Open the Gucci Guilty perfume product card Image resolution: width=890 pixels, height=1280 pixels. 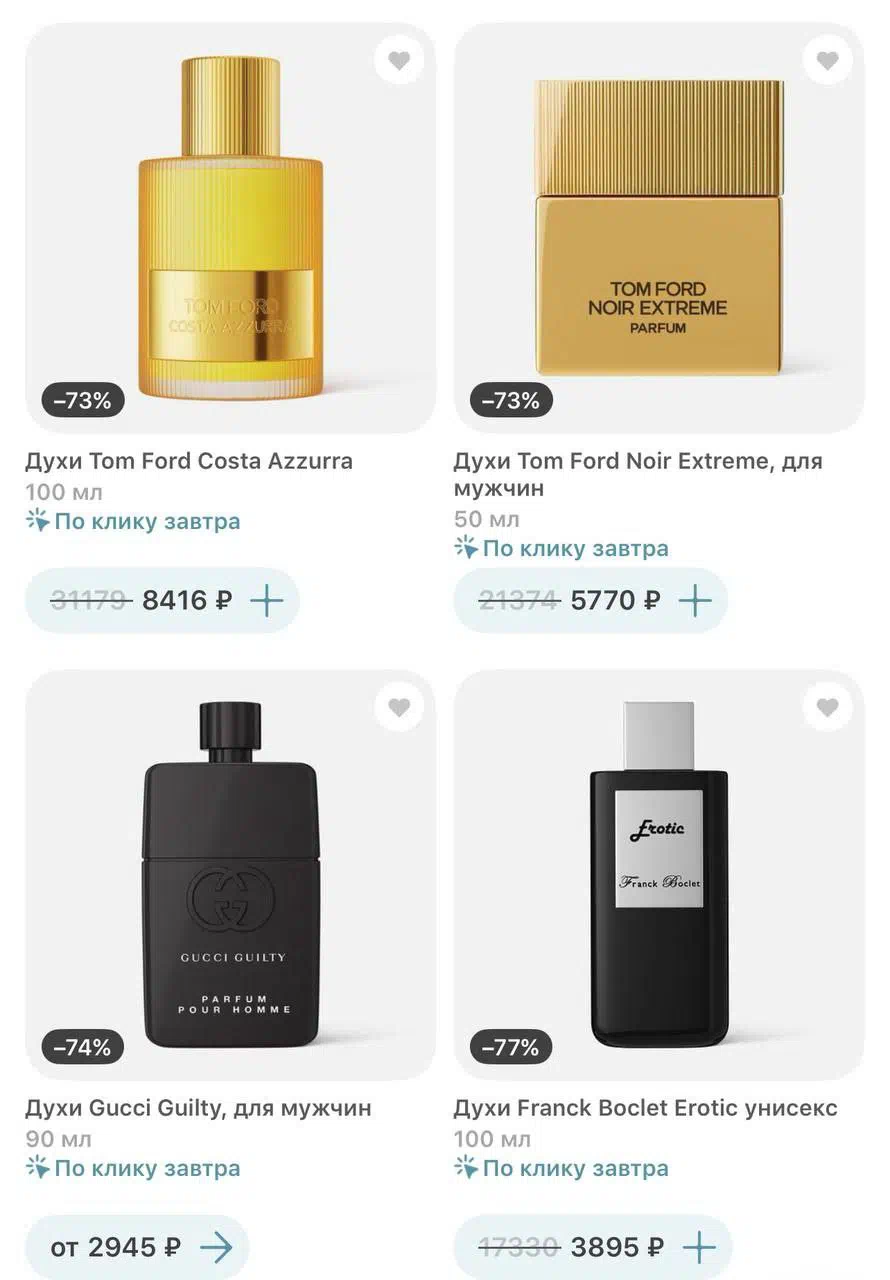click(x=230, y=875)
